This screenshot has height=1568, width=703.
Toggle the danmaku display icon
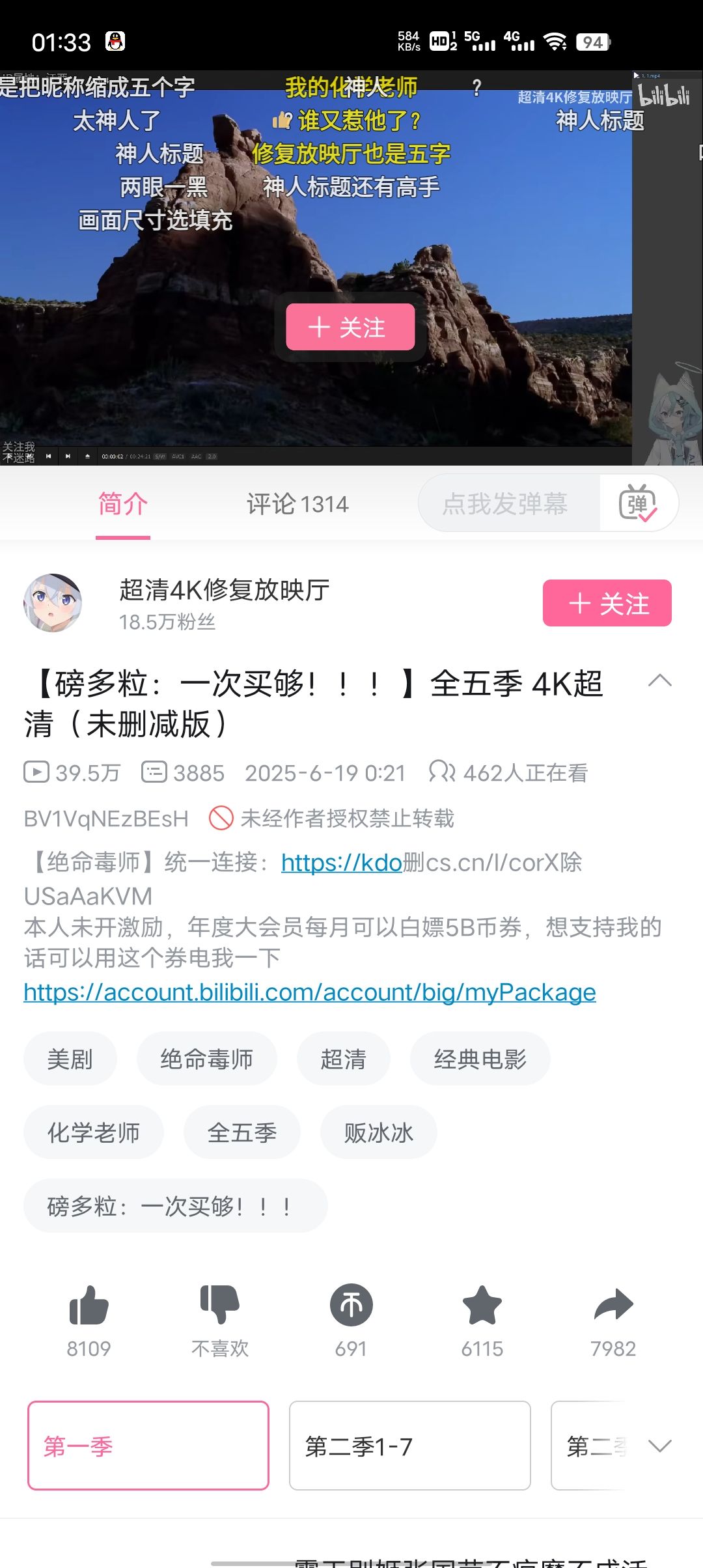tap(638, 504)
